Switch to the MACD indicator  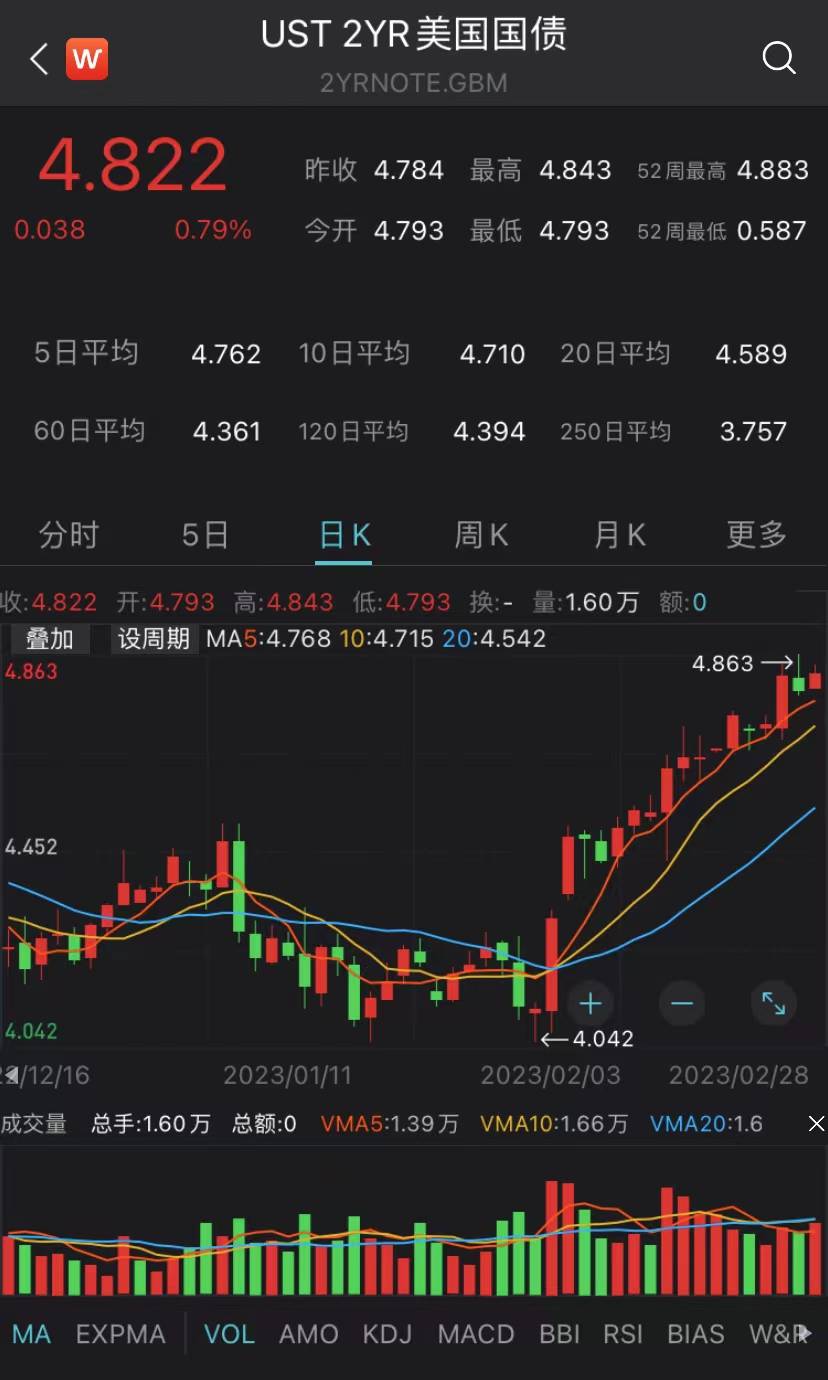pyautogui.click(x=475, y=1334)
